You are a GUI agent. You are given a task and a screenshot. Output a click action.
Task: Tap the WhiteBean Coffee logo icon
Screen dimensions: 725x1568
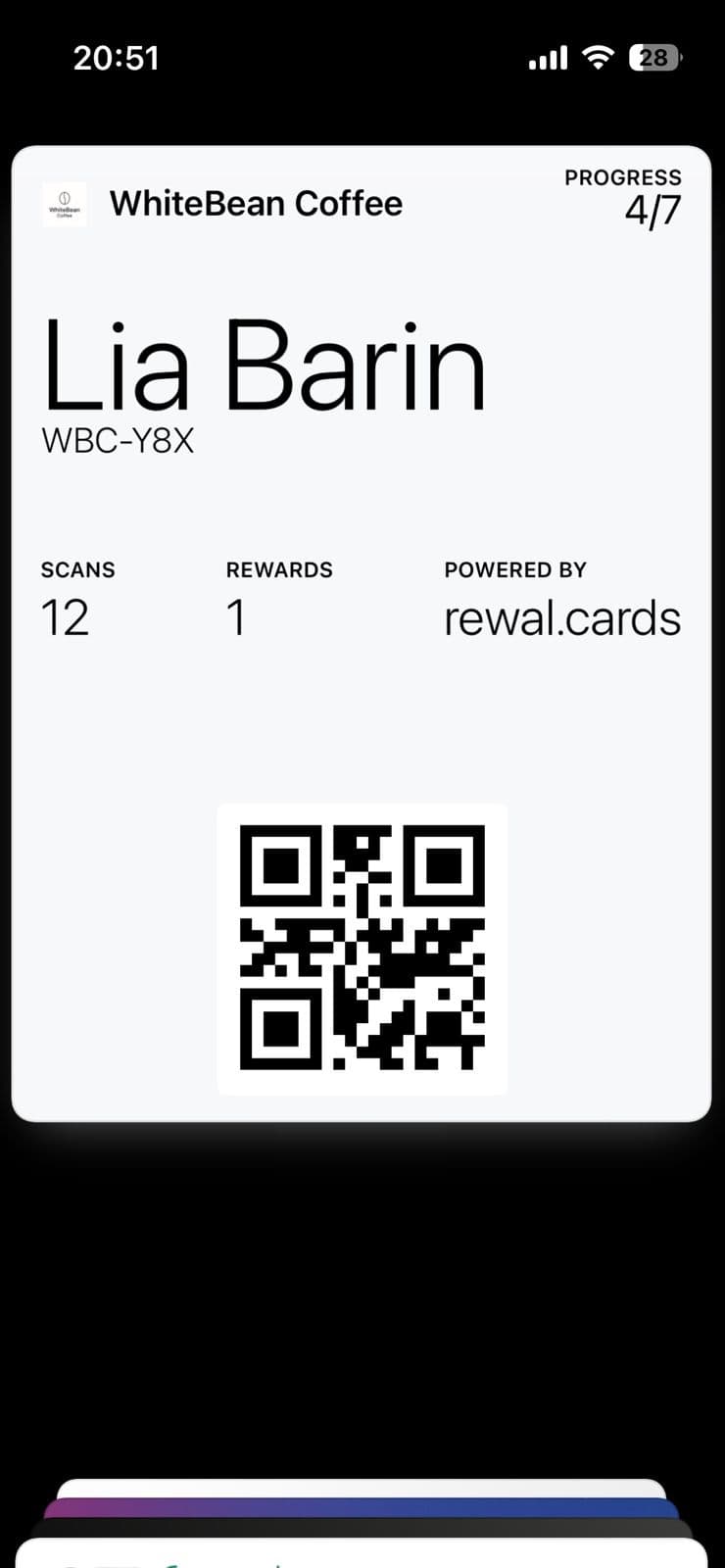click(64, 205)
